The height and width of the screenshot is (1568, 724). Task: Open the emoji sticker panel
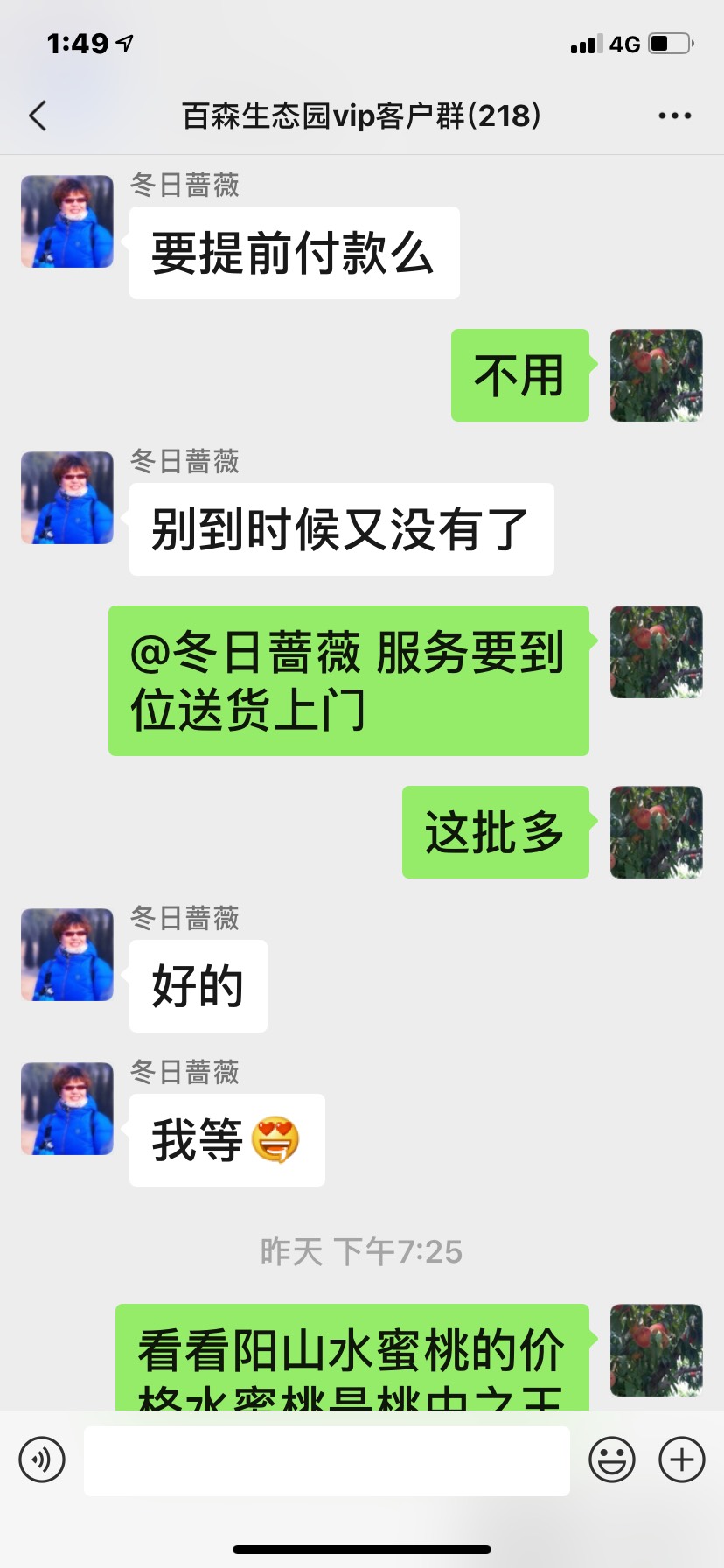pos(612,1459)
